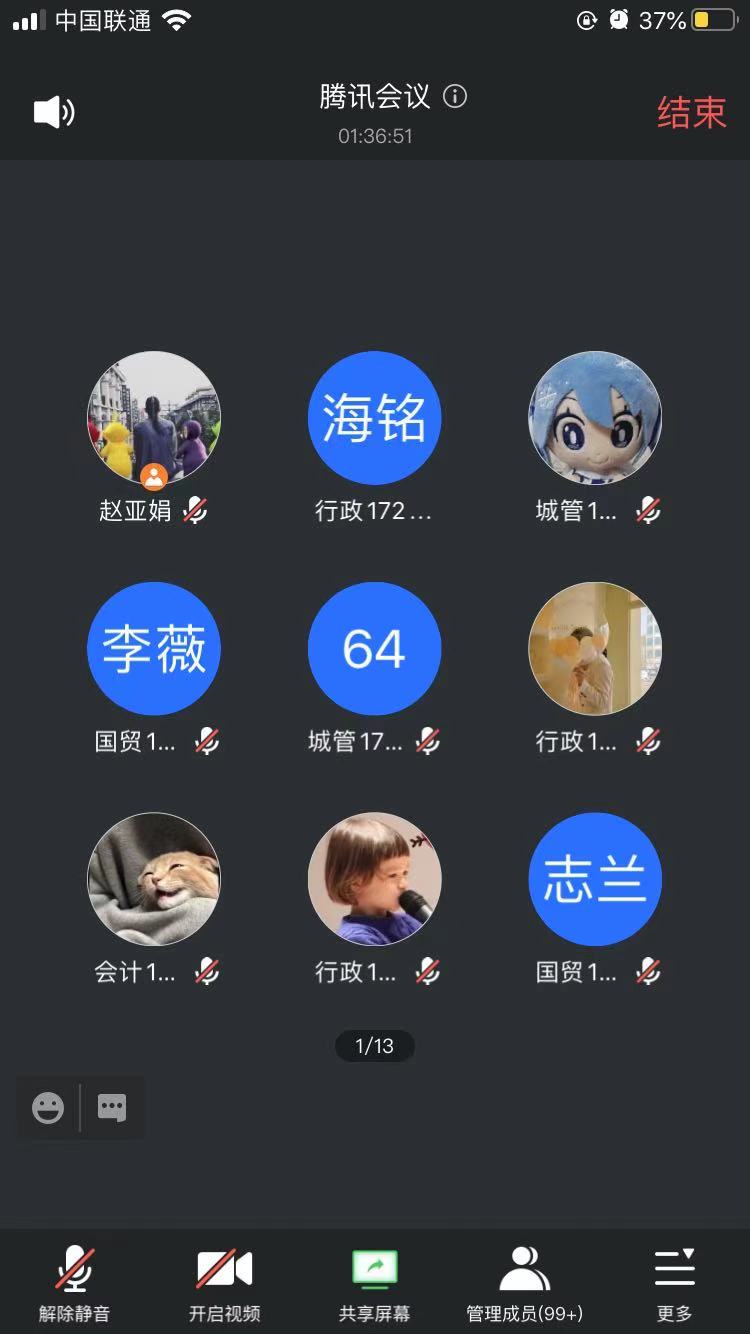Select the cat avatar participant 会计1...
This screenshot has width=750, height=1334.
154,878
